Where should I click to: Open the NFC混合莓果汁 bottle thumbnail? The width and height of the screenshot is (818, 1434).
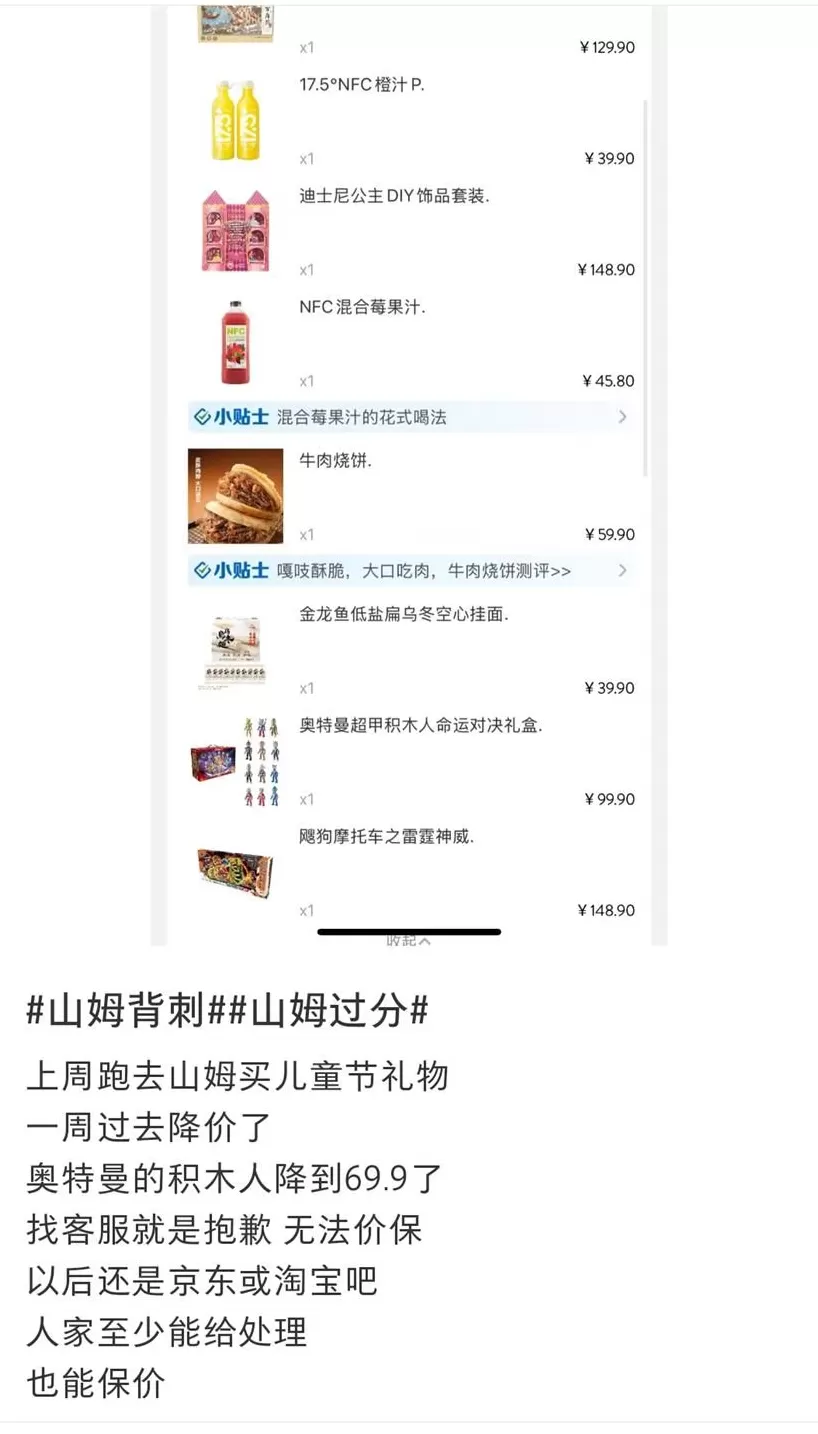[x=237, y=340]
